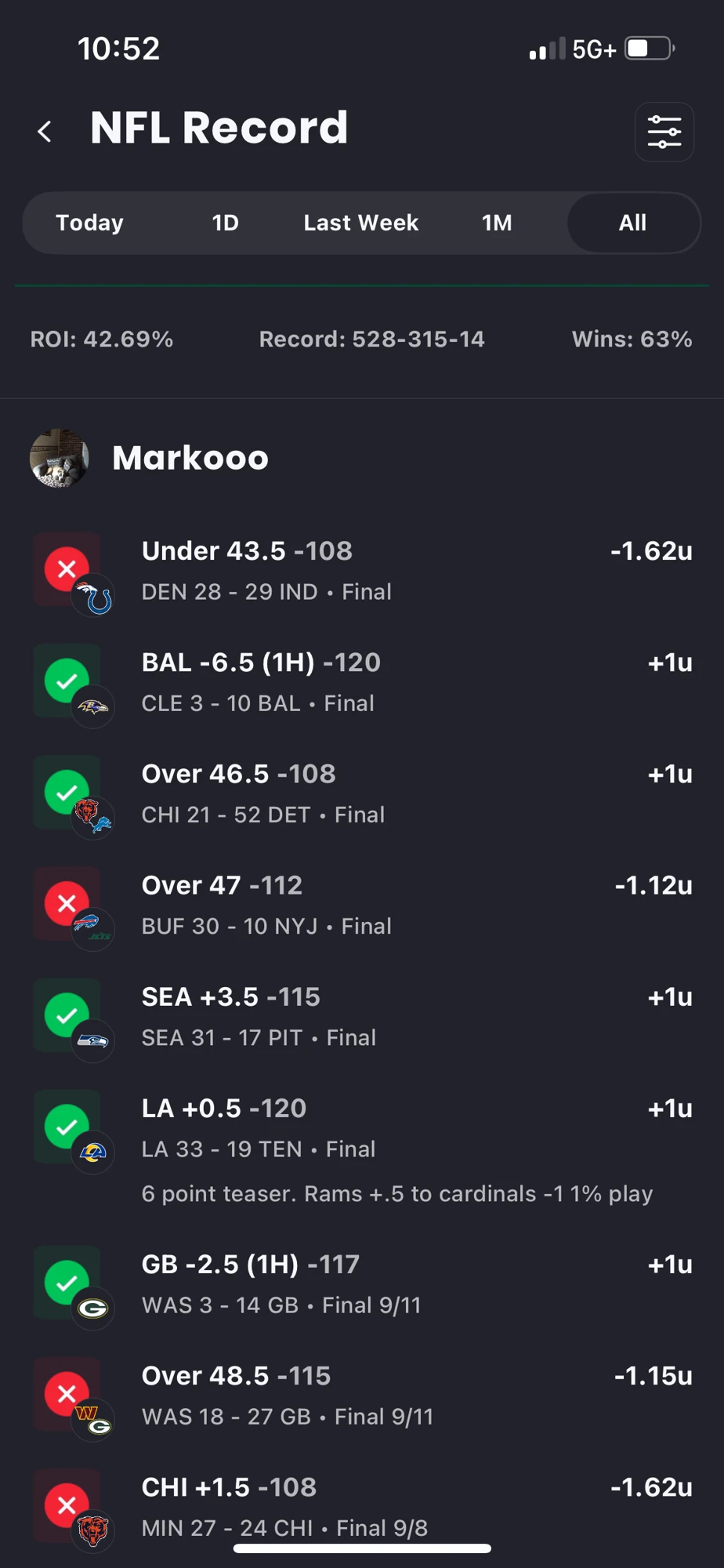Open the Over 46.5 CHI-DET pick
Screen dimensions: 724x1568
coord(362,793)
